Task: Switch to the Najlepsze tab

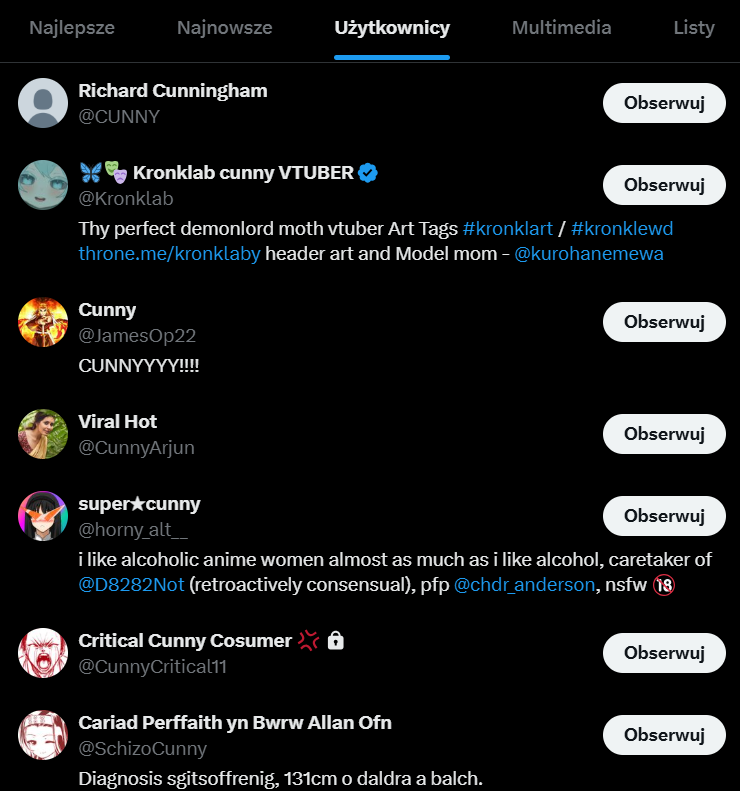Action: tap(72, 28)
